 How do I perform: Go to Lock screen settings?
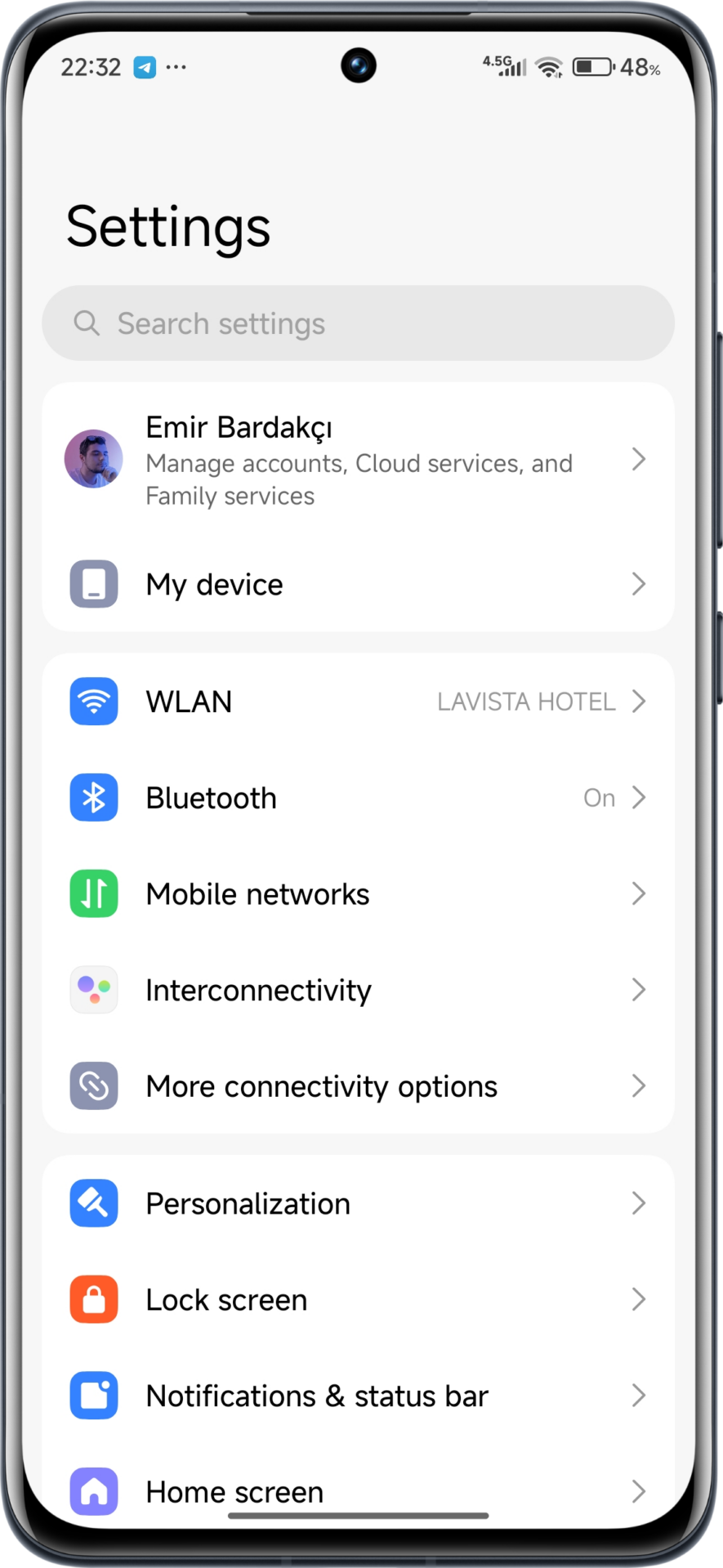[358, 1300]
